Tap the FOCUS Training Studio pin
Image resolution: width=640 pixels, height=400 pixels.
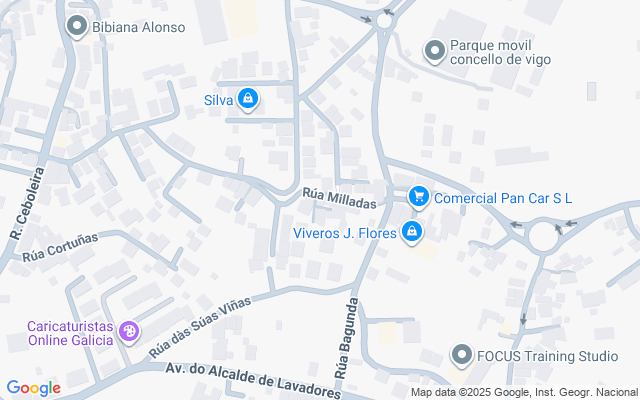462,356
